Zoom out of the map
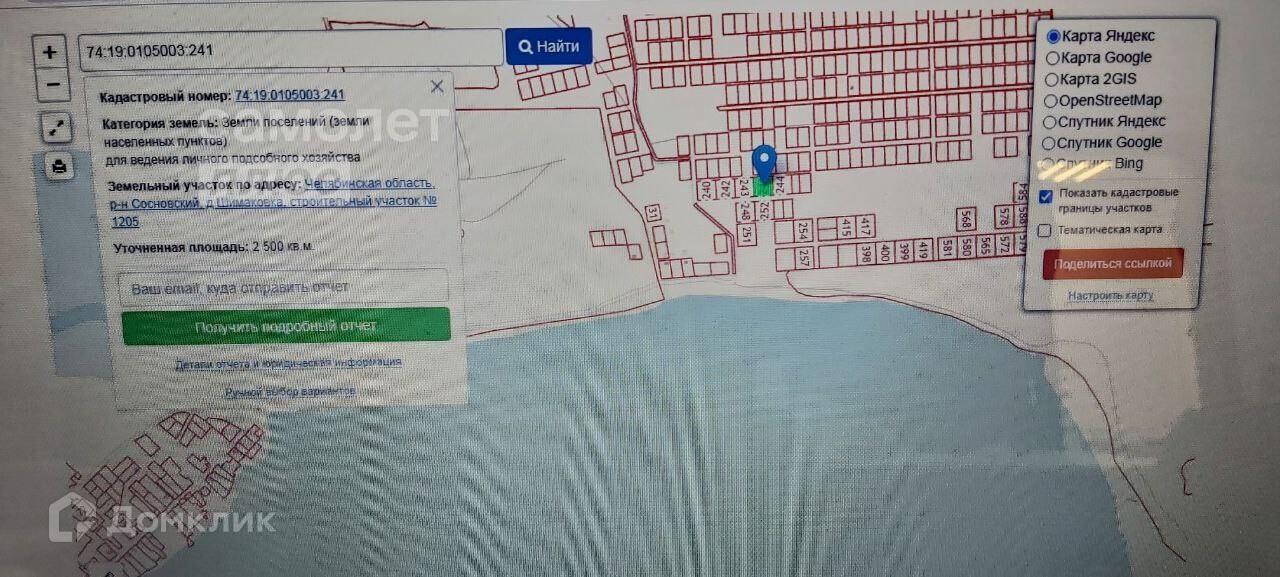This screenshot has height=577, width=1280. 50,85
